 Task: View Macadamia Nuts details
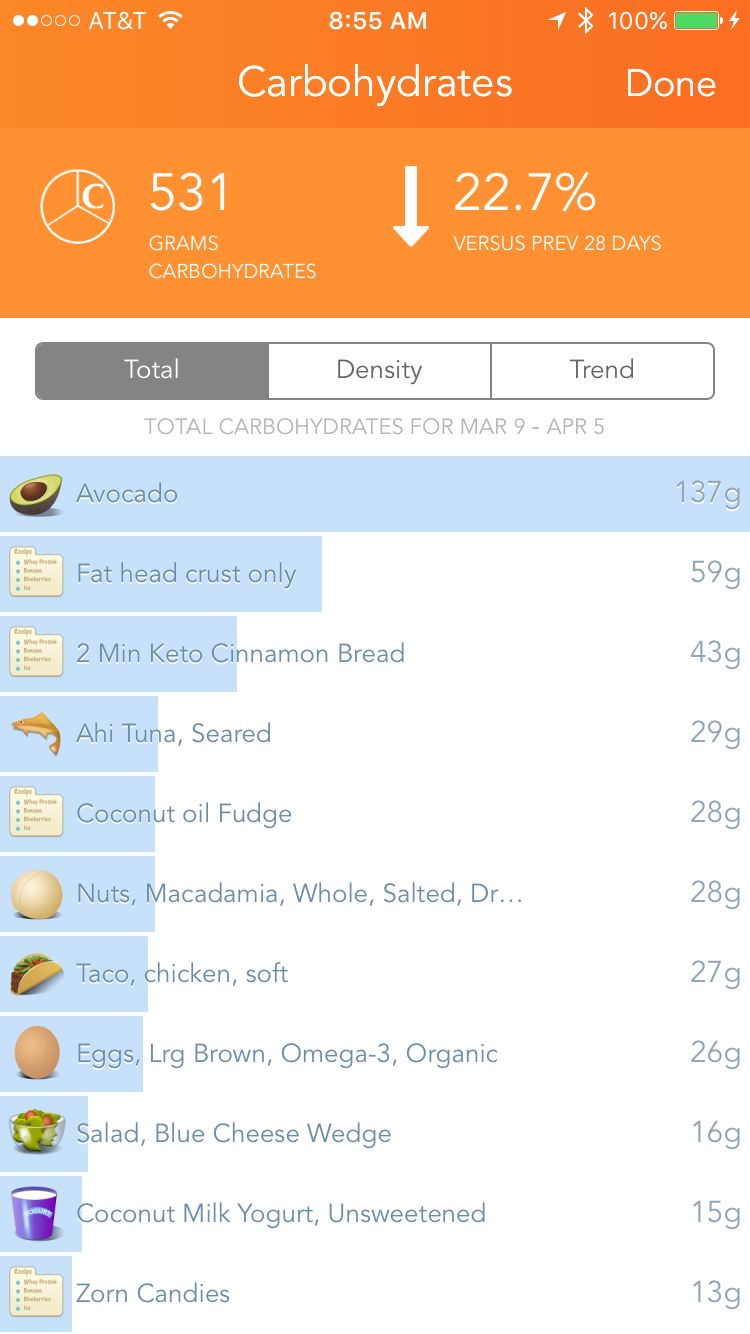375,894
